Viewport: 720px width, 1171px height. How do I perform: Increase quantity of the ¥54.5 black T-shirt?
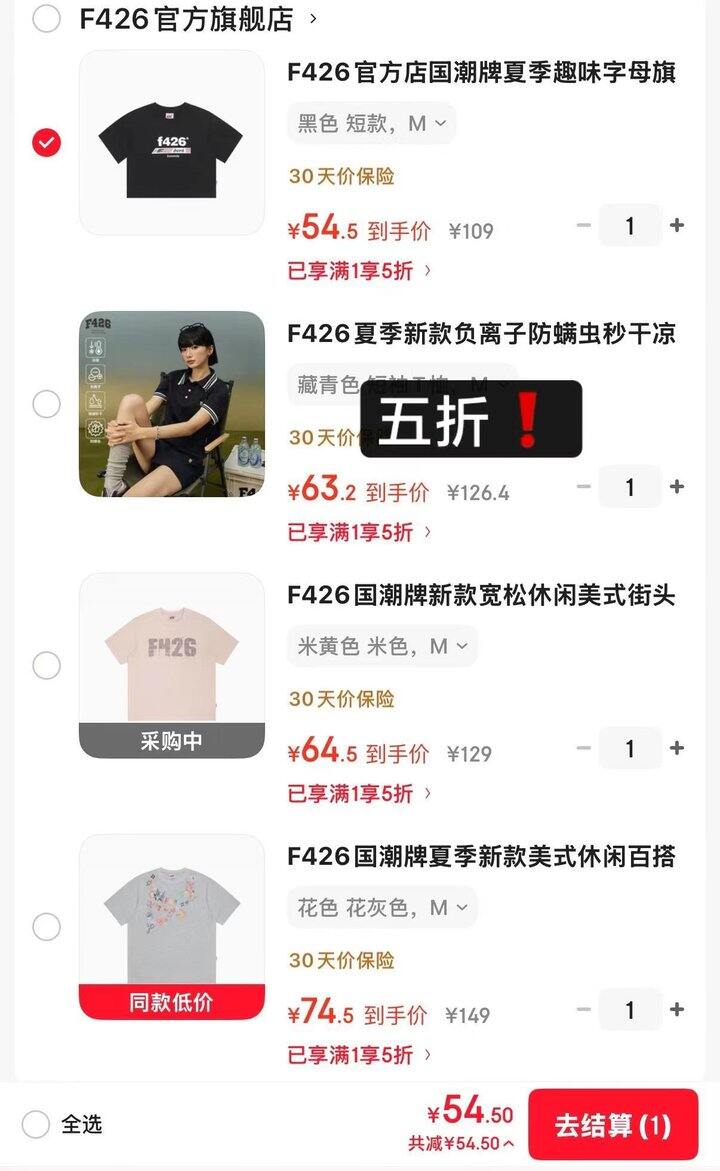click(677, 225)
